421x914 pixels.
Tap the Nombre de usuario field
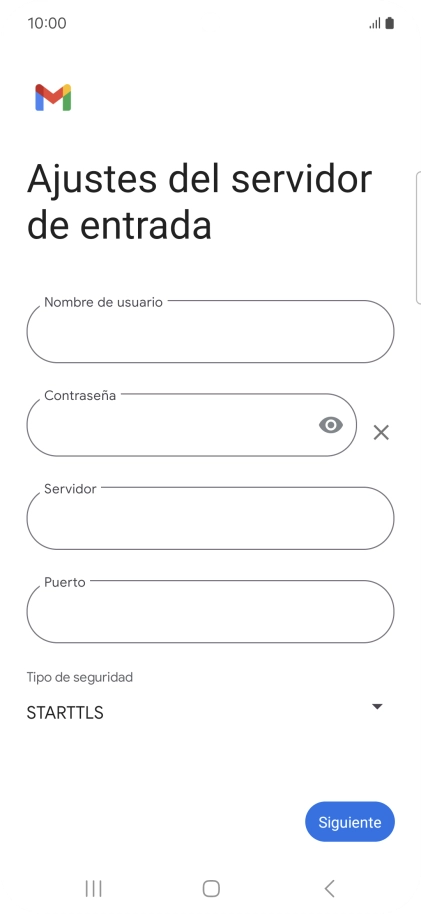click(210, 331)
